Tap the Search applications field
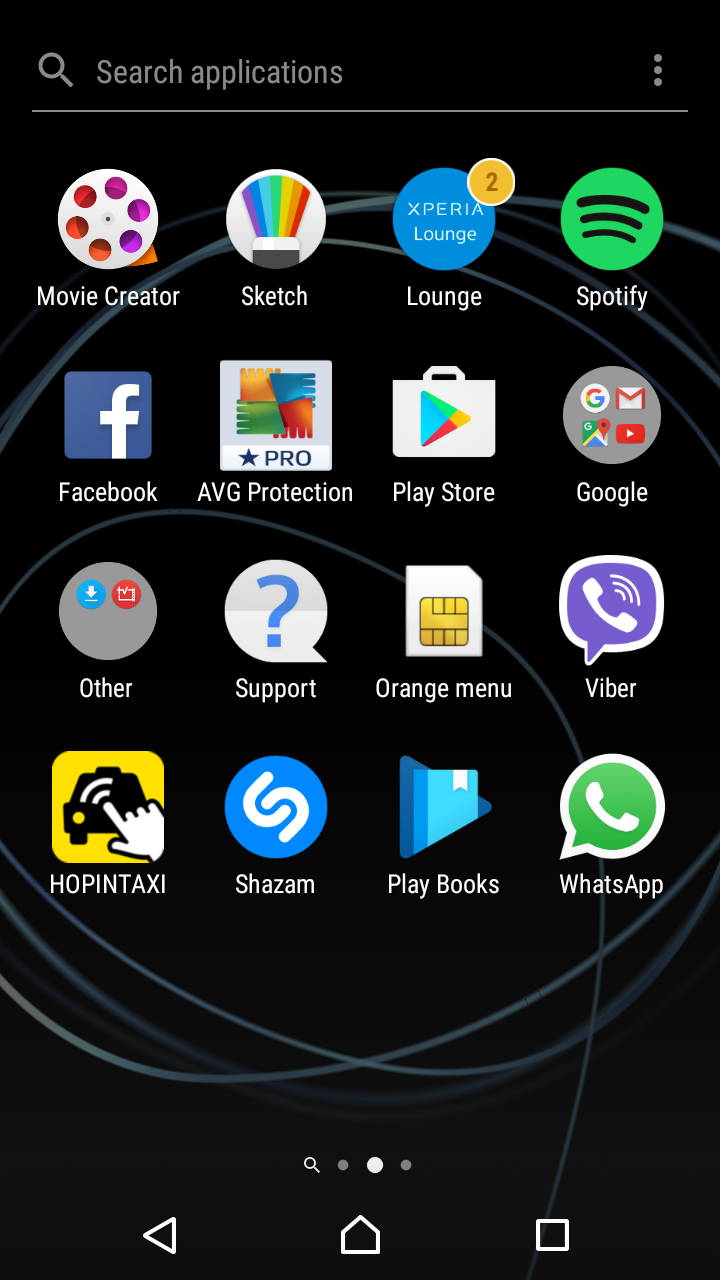This screenshot has height=1280, width=720. (340, 71)
